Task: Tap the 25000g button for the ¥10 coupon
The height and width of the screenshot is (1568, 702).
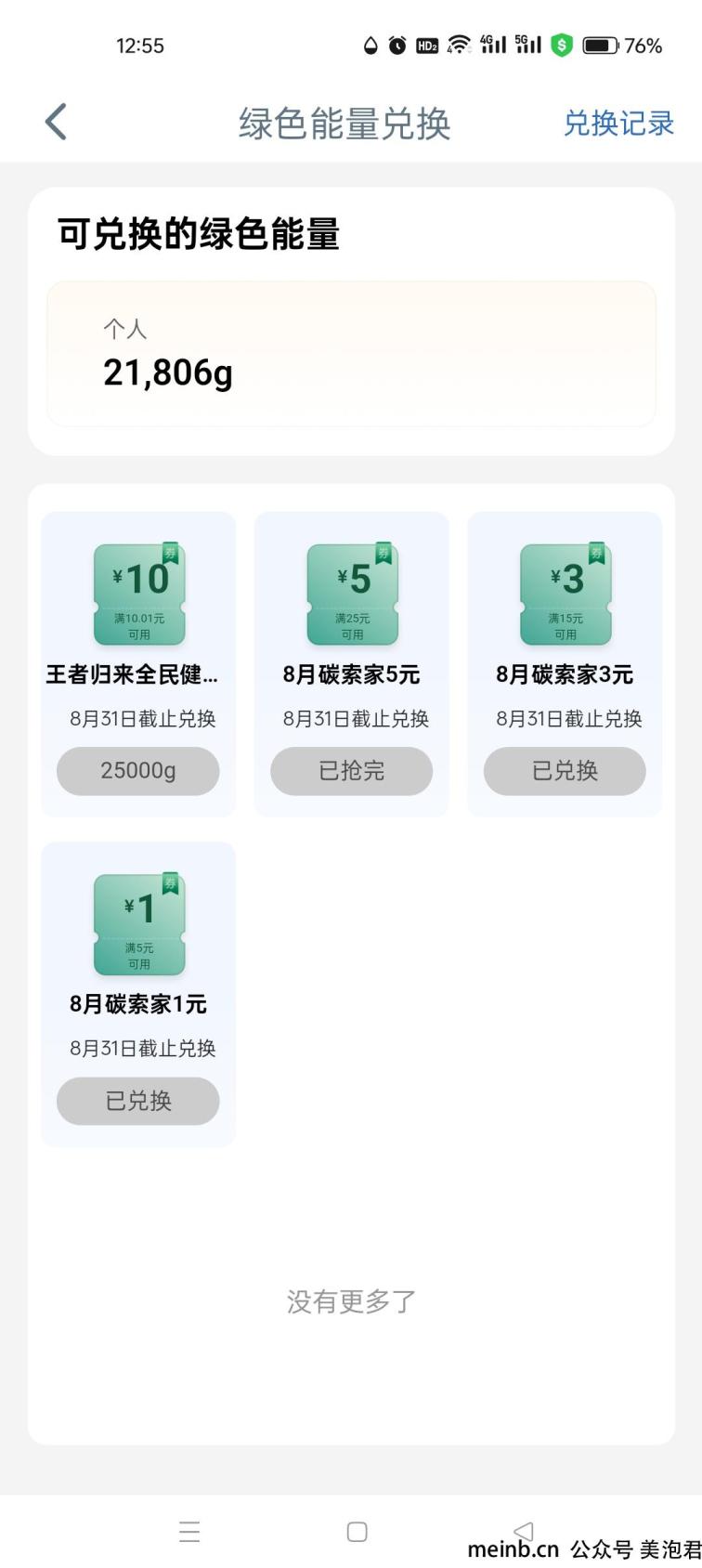Action: click(x=138, y=771)
